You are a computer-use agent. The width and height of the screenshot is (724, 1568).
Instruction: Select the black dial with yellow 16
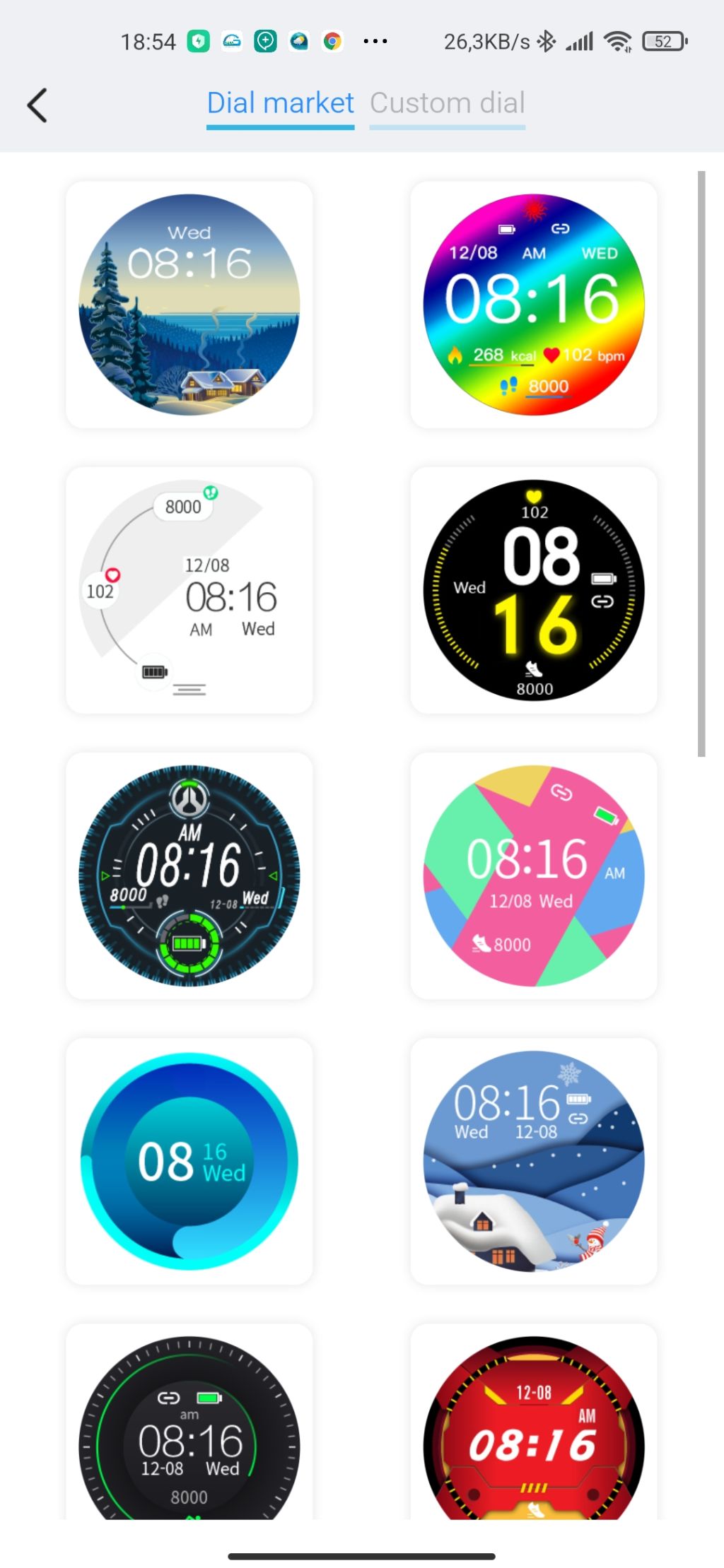[x=534, y=590]
